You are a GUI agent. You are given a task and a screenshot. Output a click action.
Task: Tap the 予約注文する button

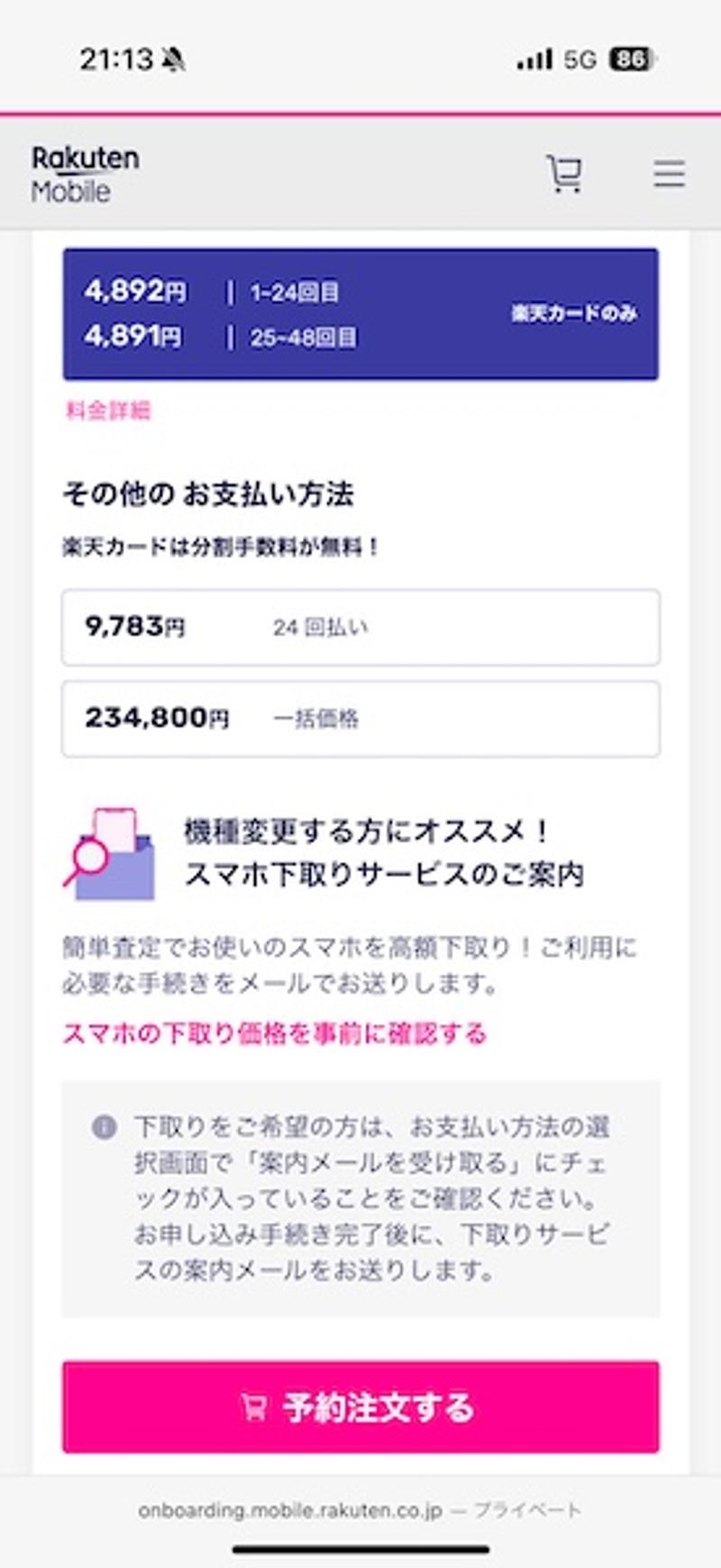(x=360, y=1407)
